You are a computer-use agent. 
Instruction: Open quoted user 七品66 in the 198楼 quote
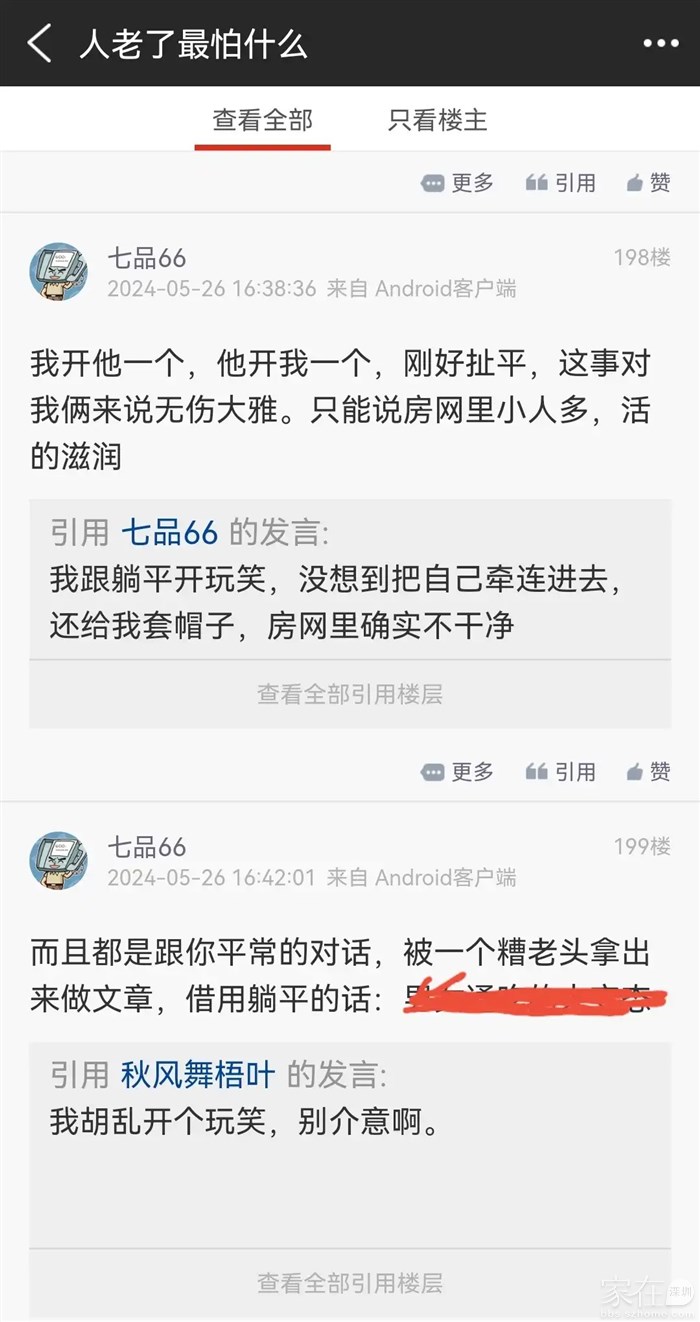169,533
